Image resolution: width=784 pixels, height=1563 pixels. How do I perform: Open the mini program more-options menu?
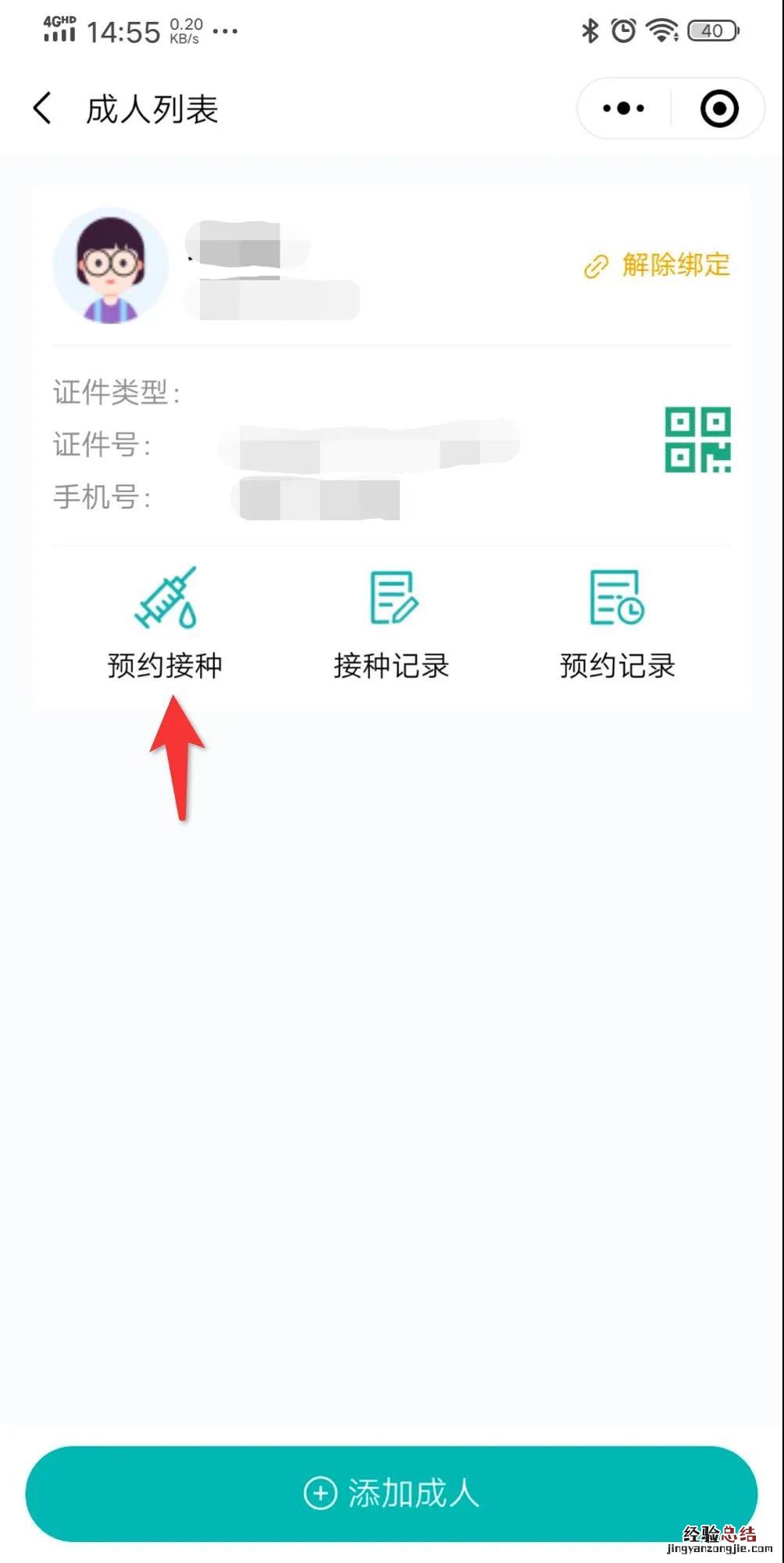tap(624, 109)
